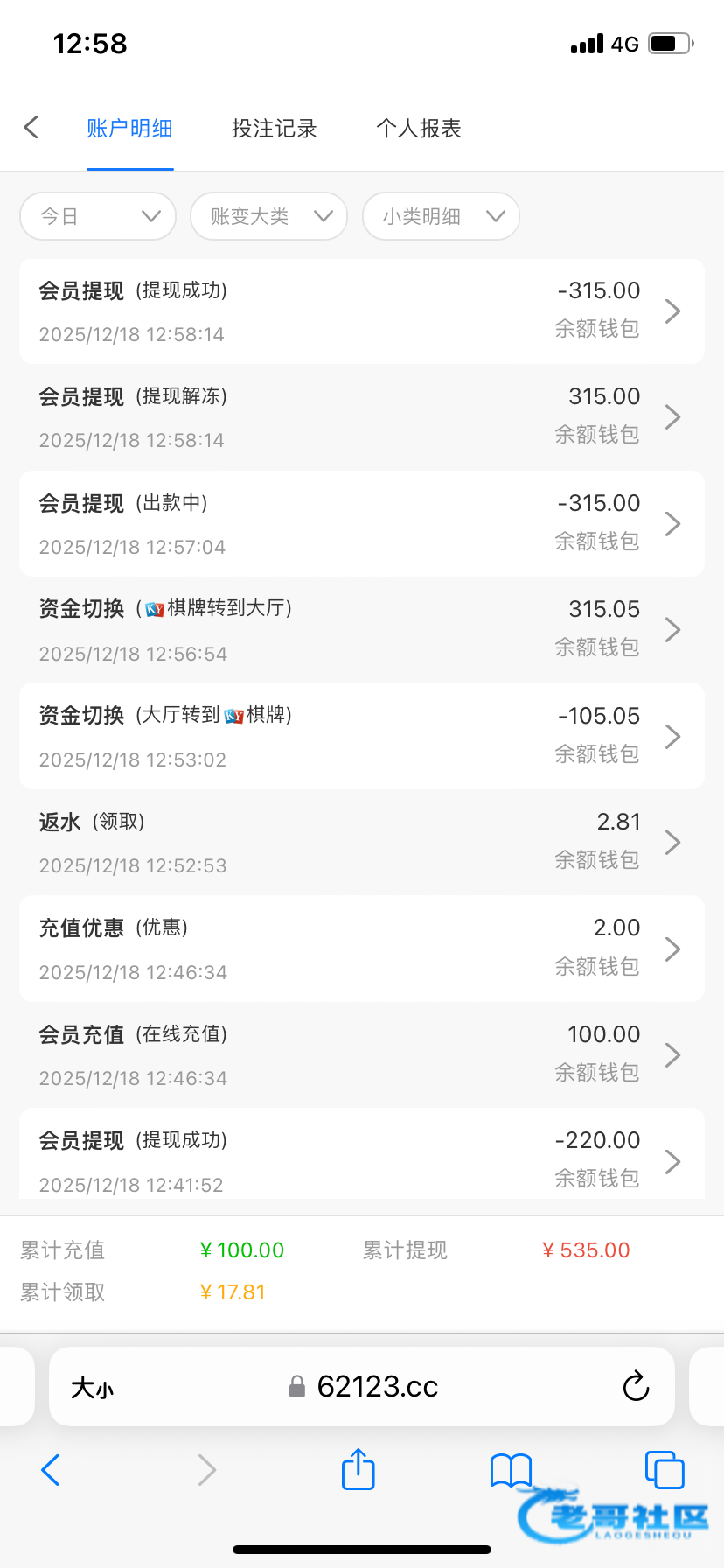Viewport: 724px width, 1568px height.
Task: Select the 账户明细 tab
Action: pyautogui.click(x=129, y=129)
